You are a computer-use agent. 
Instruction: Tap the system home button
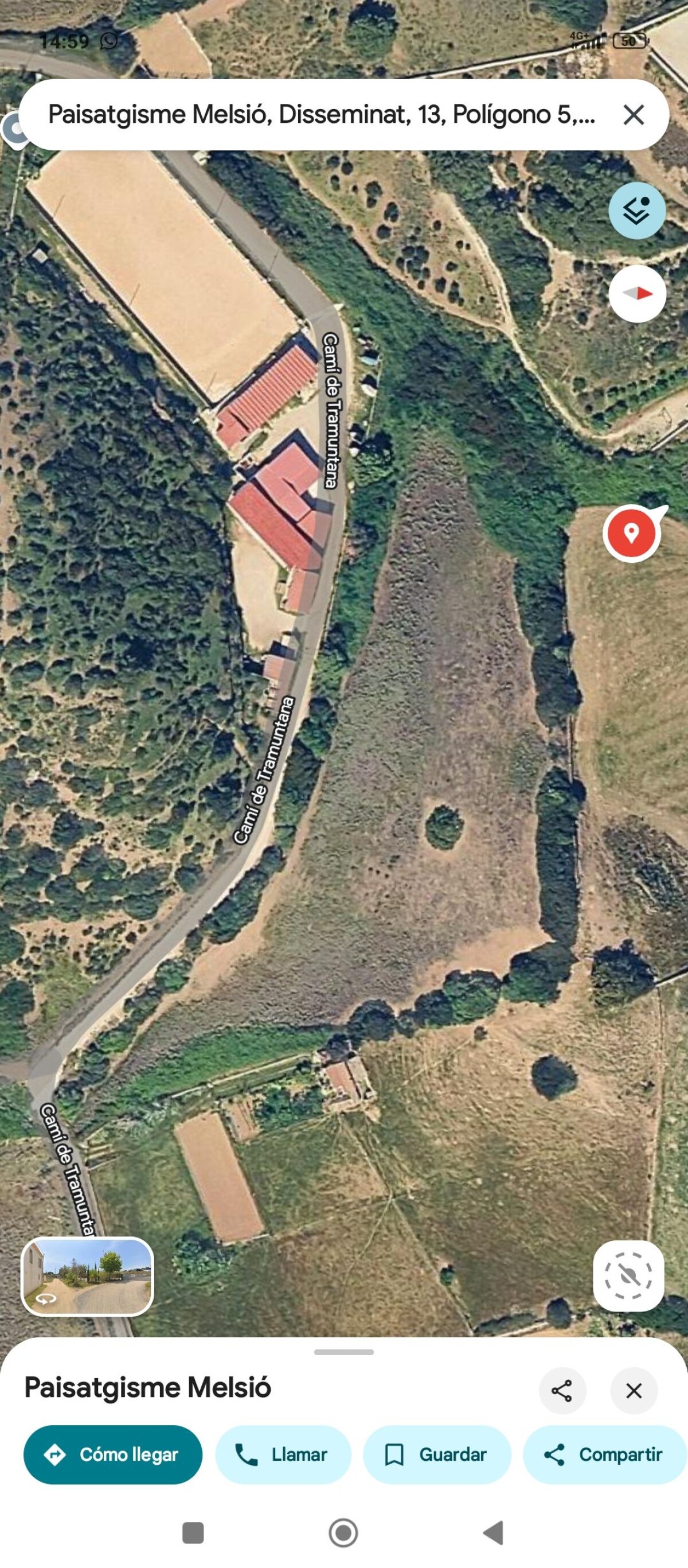tap(343, 1532)
